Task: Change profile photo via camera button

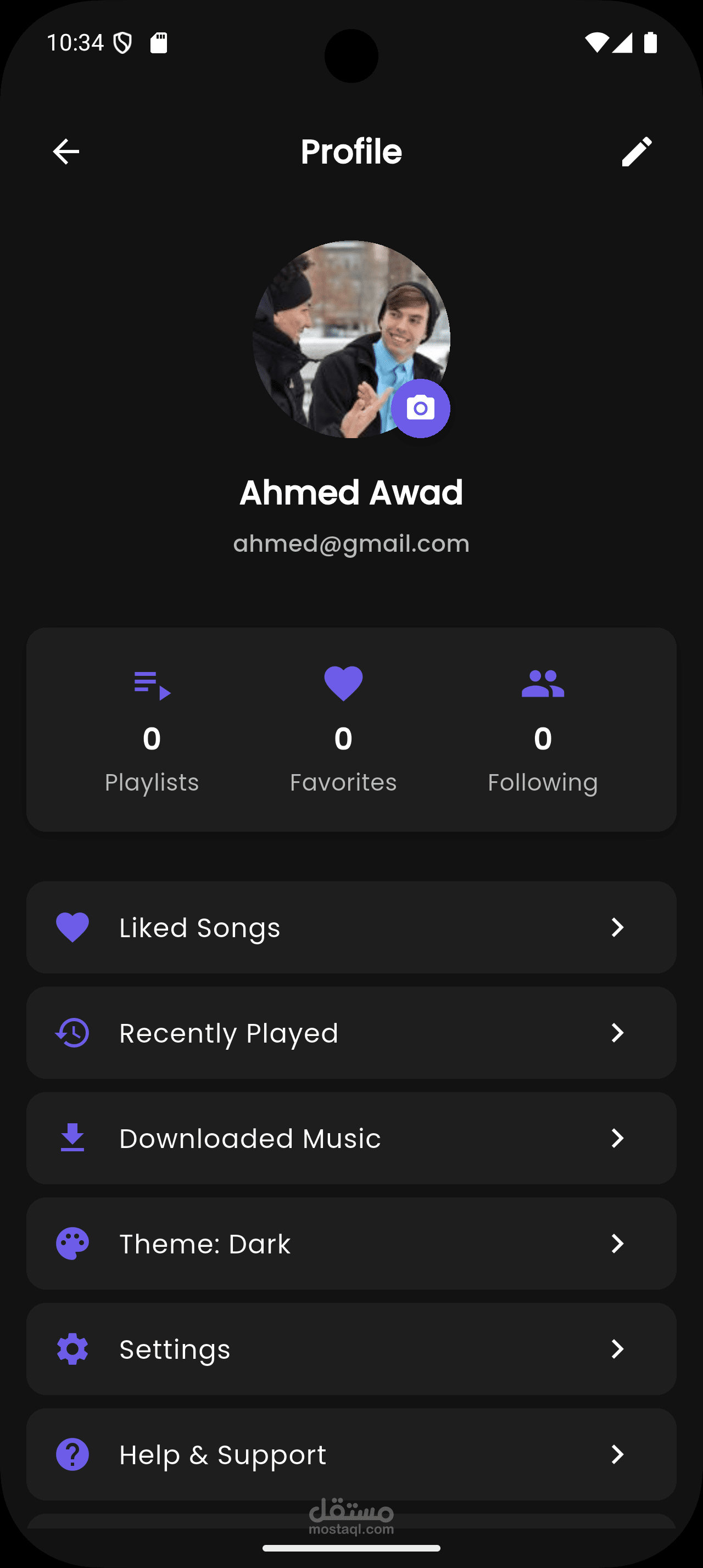Action: click(x=421, y=408)
